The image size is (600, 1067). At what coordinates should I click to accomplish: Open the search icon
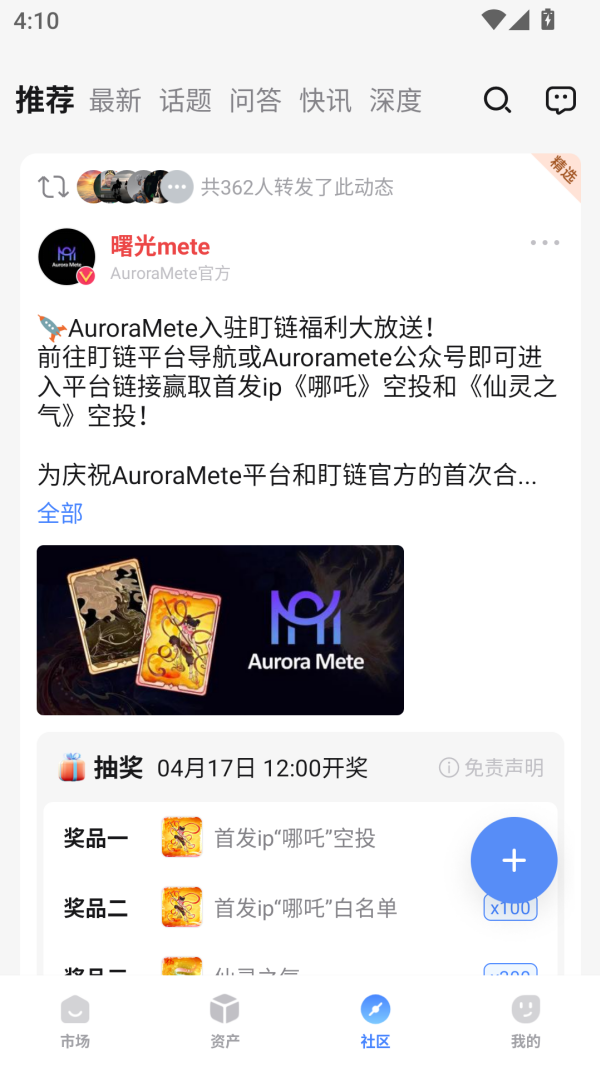coord(497,100)
